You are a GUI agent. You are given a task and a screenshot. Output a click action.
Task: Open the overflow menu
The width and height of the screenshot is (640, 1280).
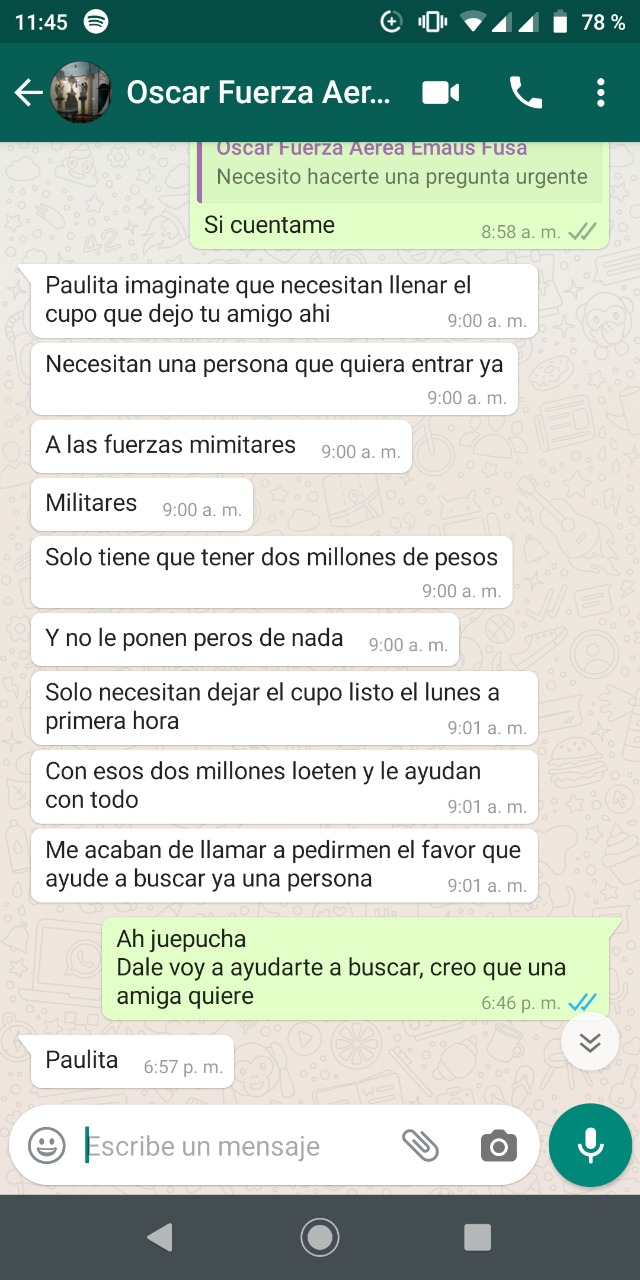coord(600,93)
